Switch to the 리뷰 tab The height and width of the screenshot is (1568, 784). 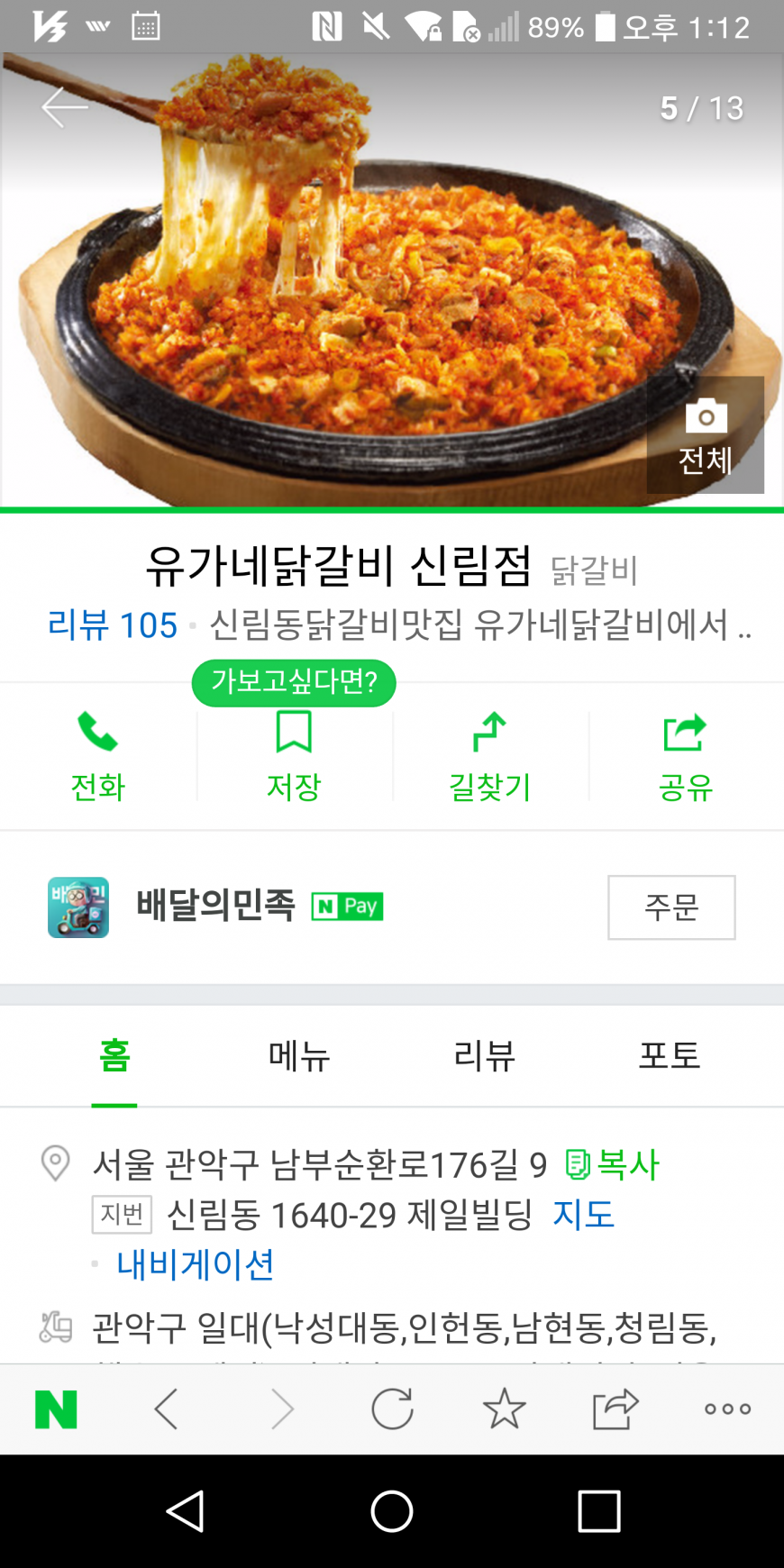click(485, 1055)
